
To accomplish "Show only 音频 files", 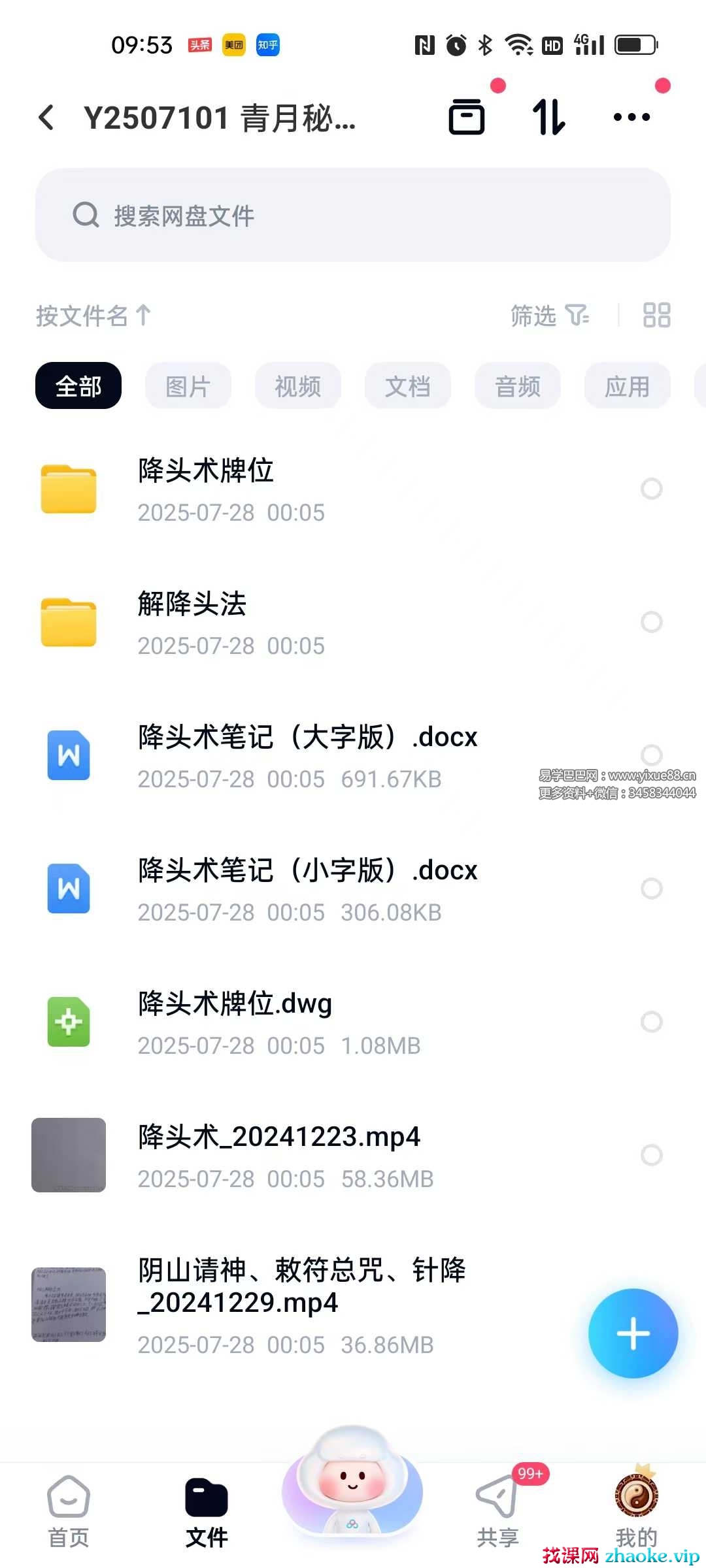I will tap(518, 386).
